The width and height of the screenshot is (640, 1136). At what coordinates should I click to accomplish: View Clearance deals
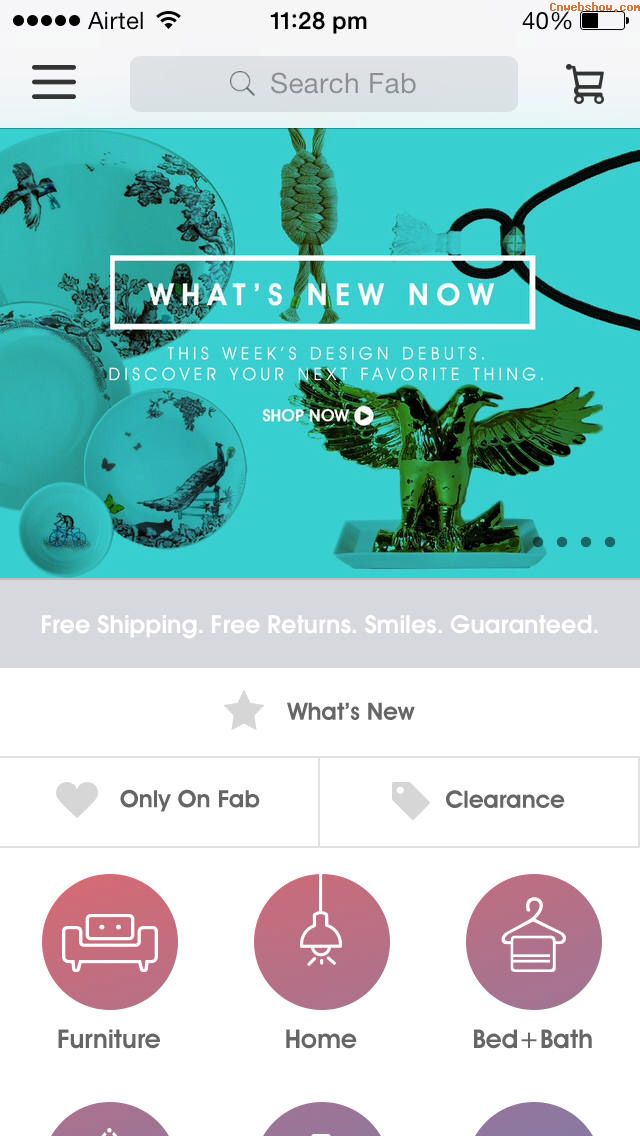pos(479,800)
